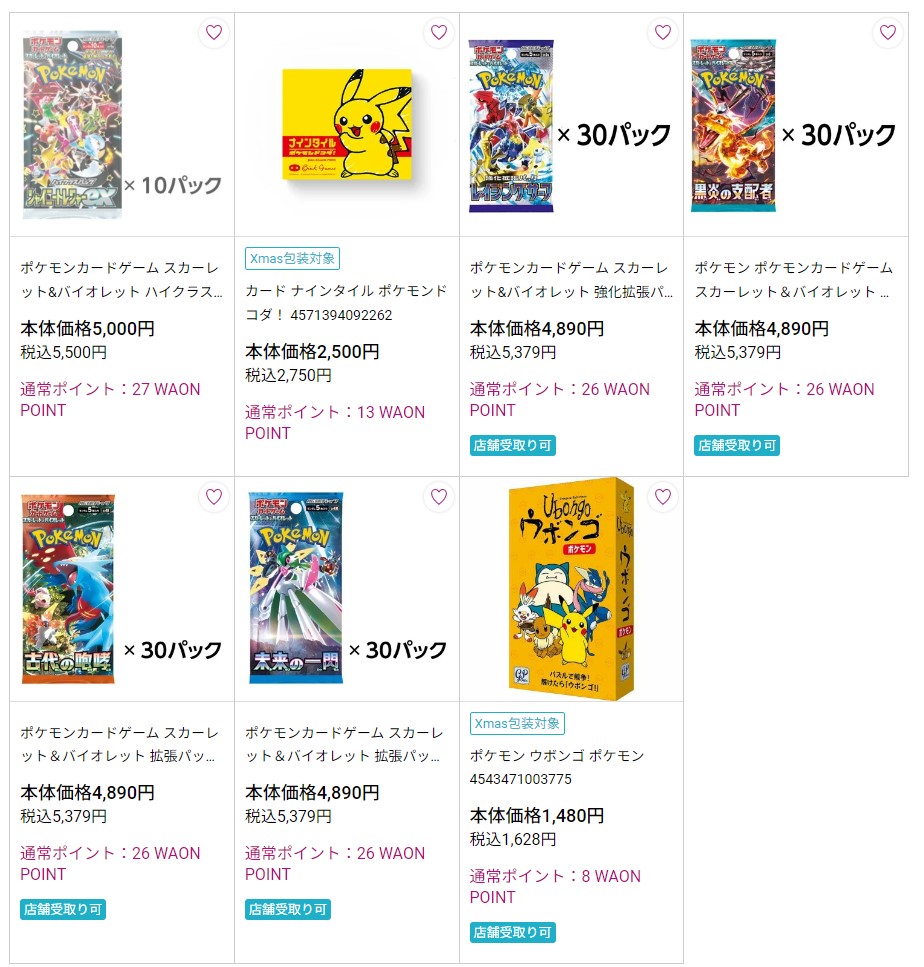This screenshot has width=924, height=967.
Task: Open the 古代の咆哮 拡張パック listing
Action: point(121,744)
